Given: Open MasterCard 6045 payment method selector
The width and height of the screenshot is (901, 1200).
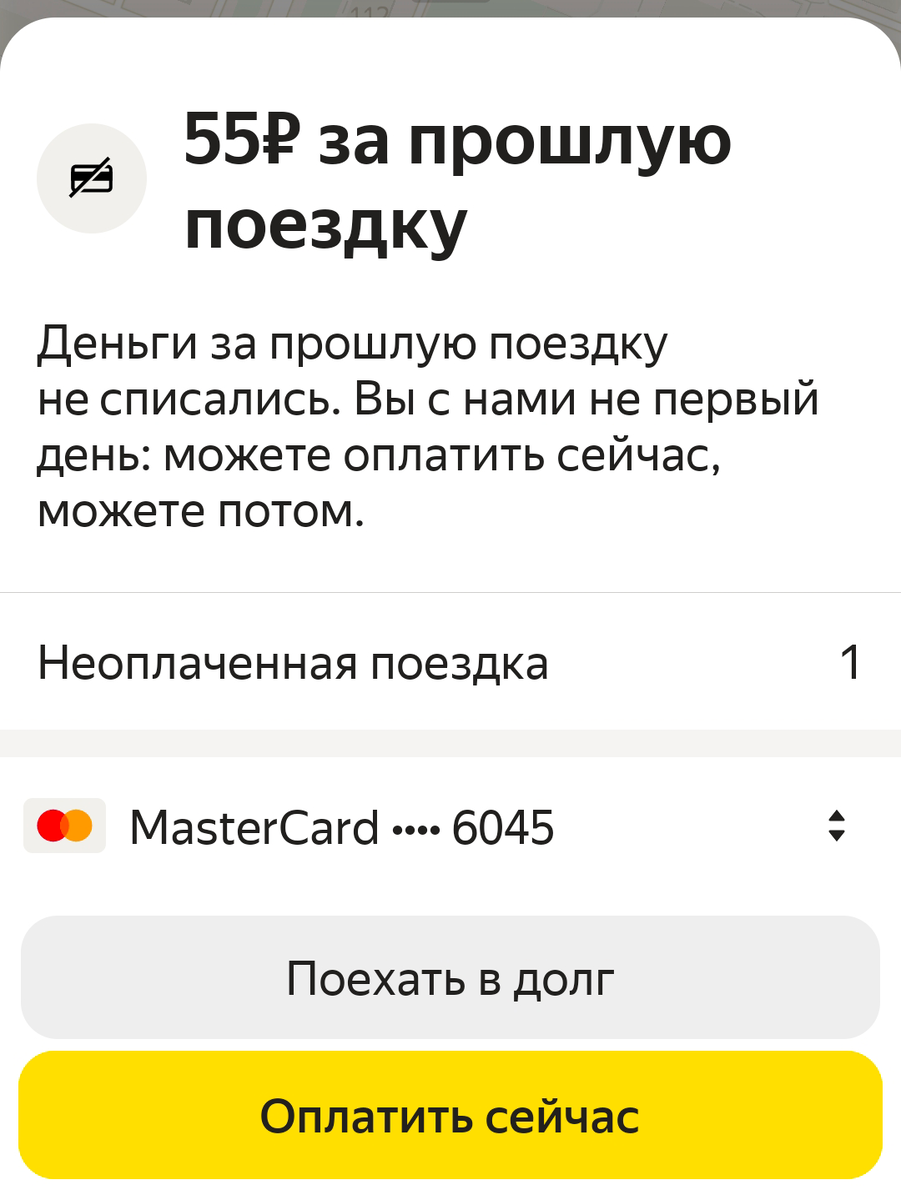Looking at the screenshot, I should (450, 827).
